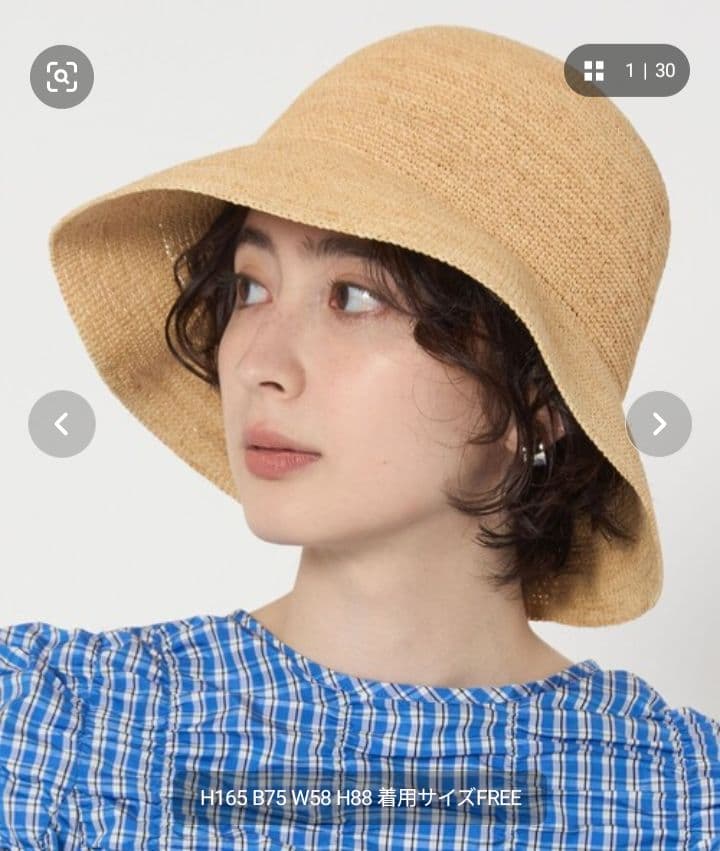Tap the zoom magnifier icon
Viewport: 720px width, 851px height.
tap(62, 77)
